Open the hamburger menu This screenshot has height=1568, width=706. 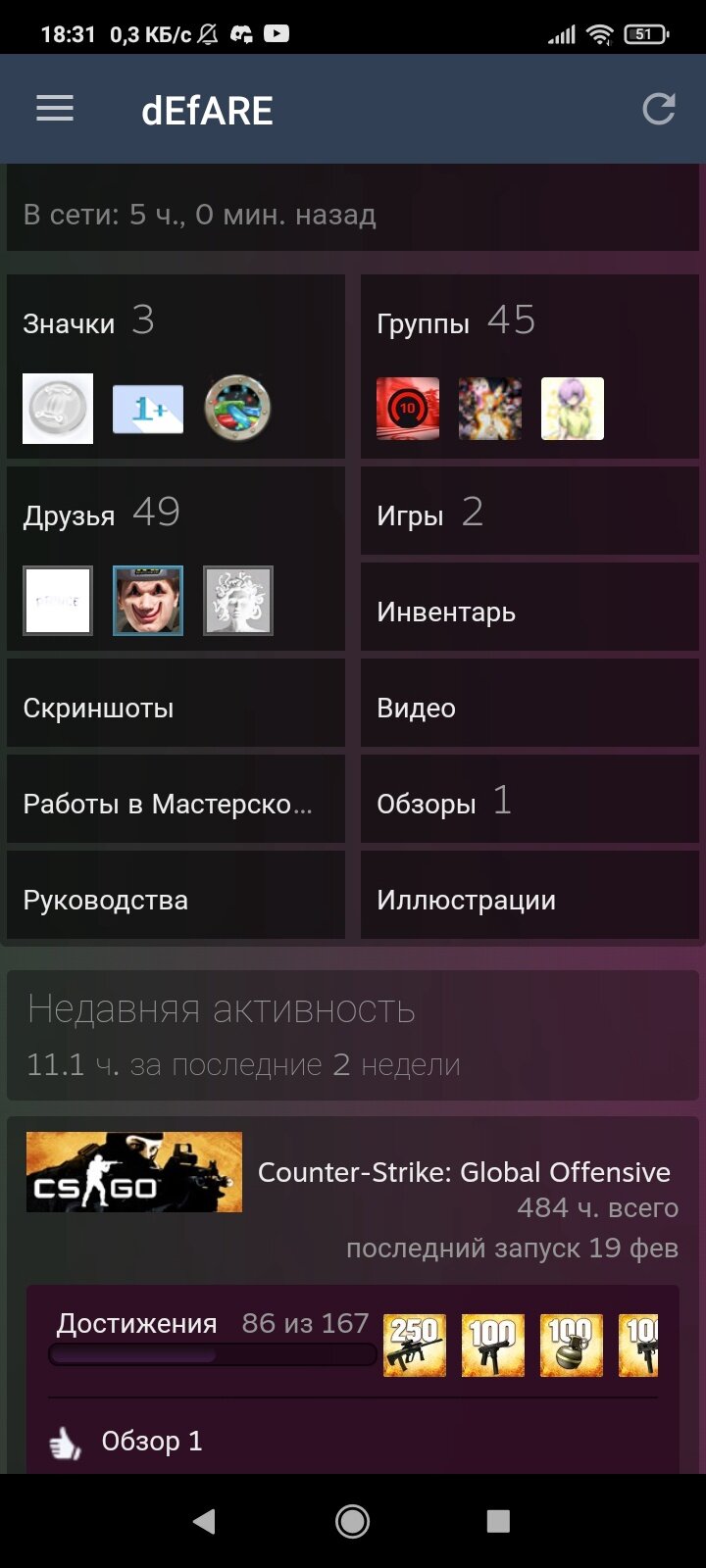point(55,109)
